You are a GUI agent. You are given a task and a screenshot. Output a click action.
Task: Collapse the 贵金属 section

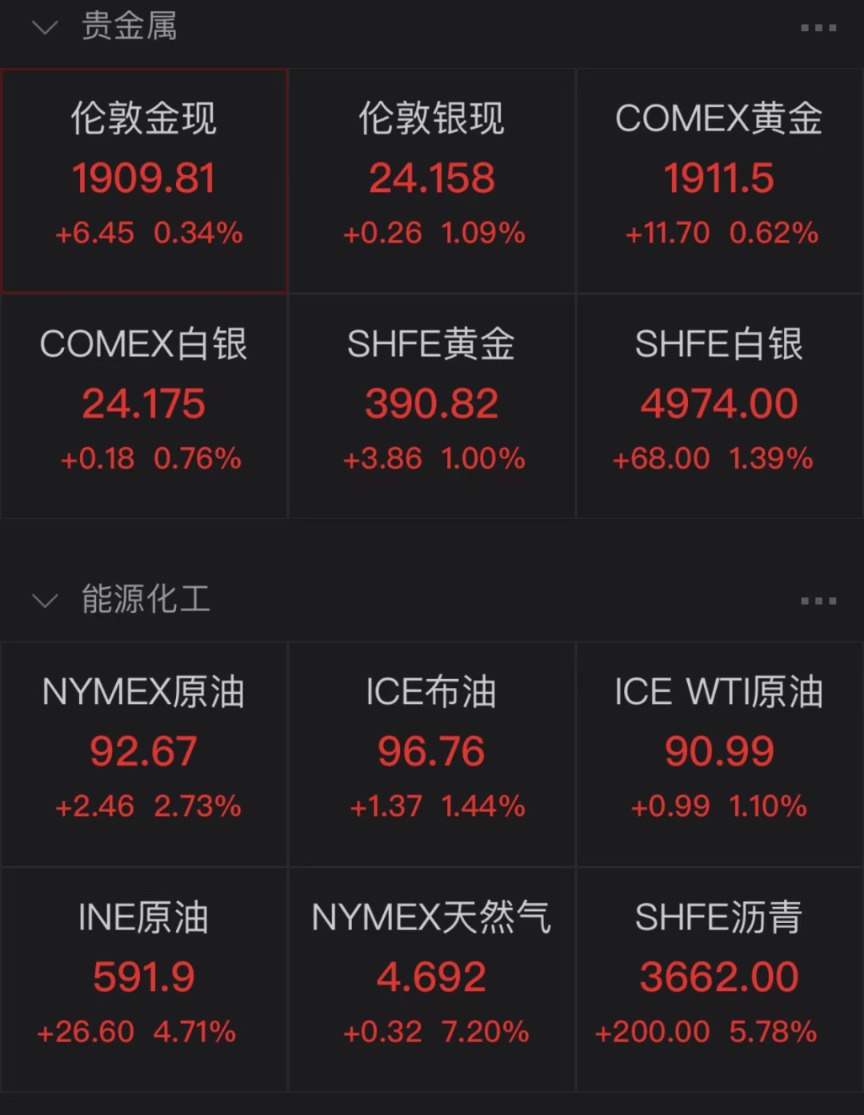46,27
